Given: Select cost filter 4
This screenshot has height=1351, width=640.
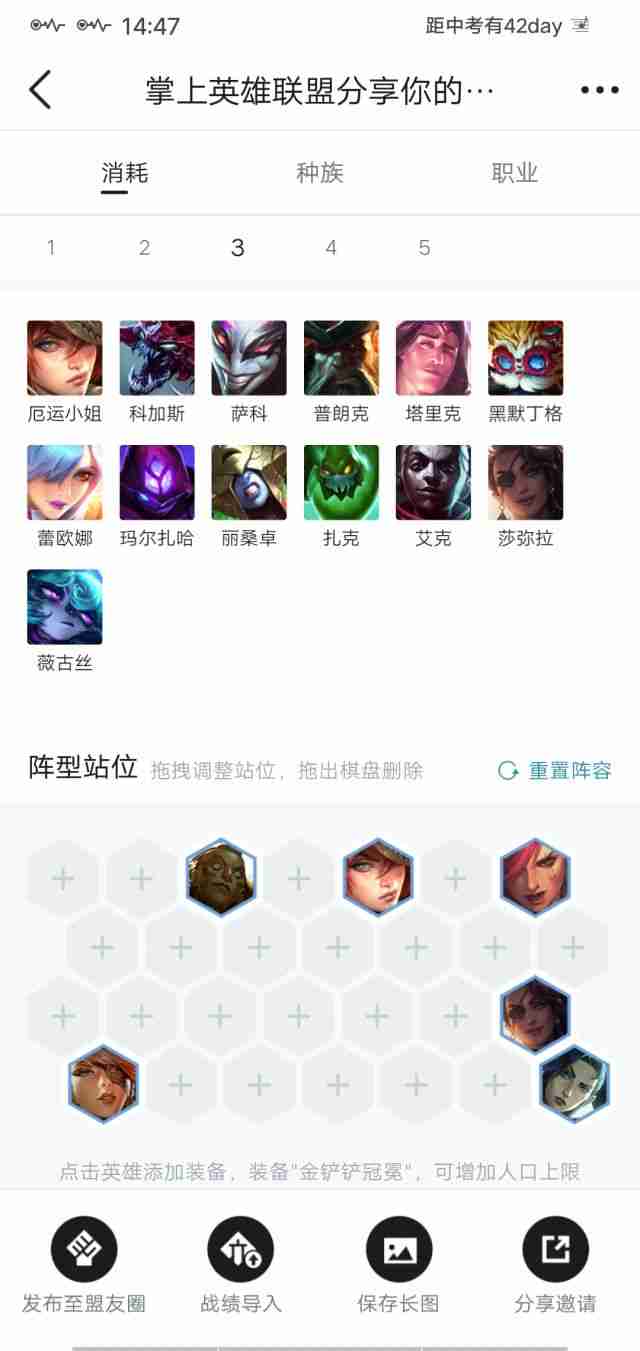Looking at the screenshot, I should point(331,248).
